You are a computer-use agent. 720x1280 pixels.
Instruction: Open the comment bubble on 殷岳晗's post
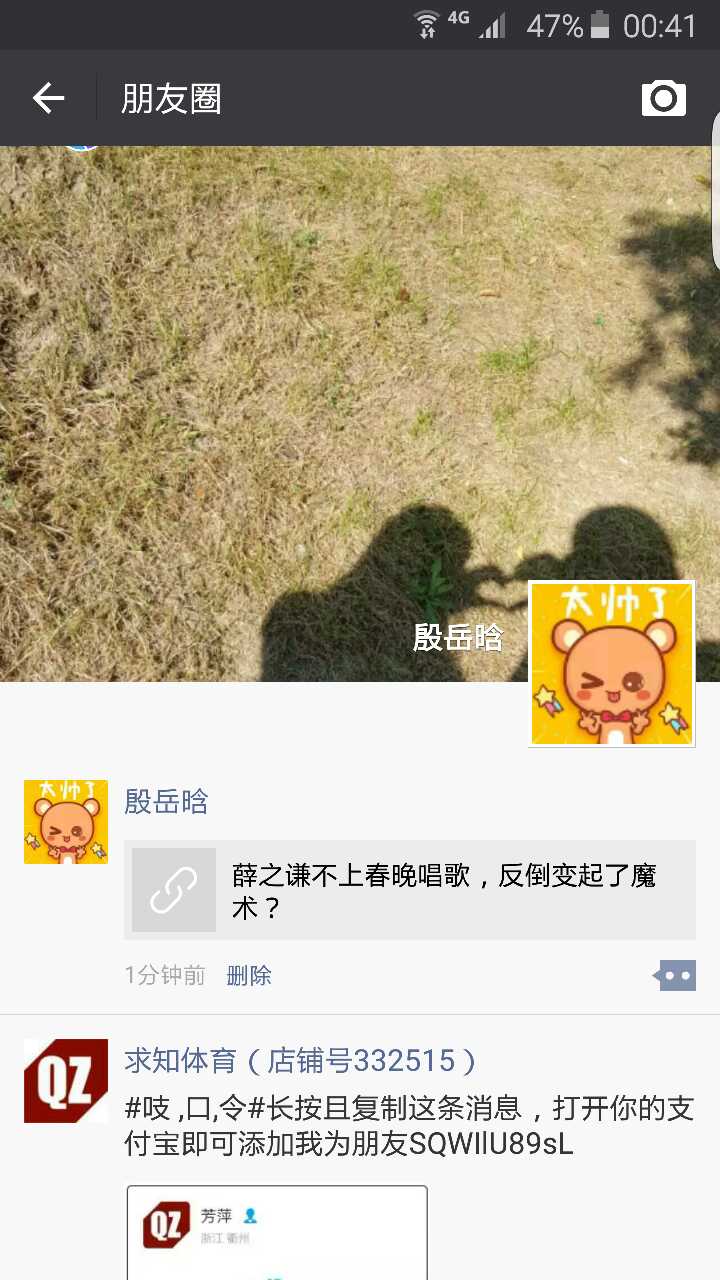[x=675, y=975]
